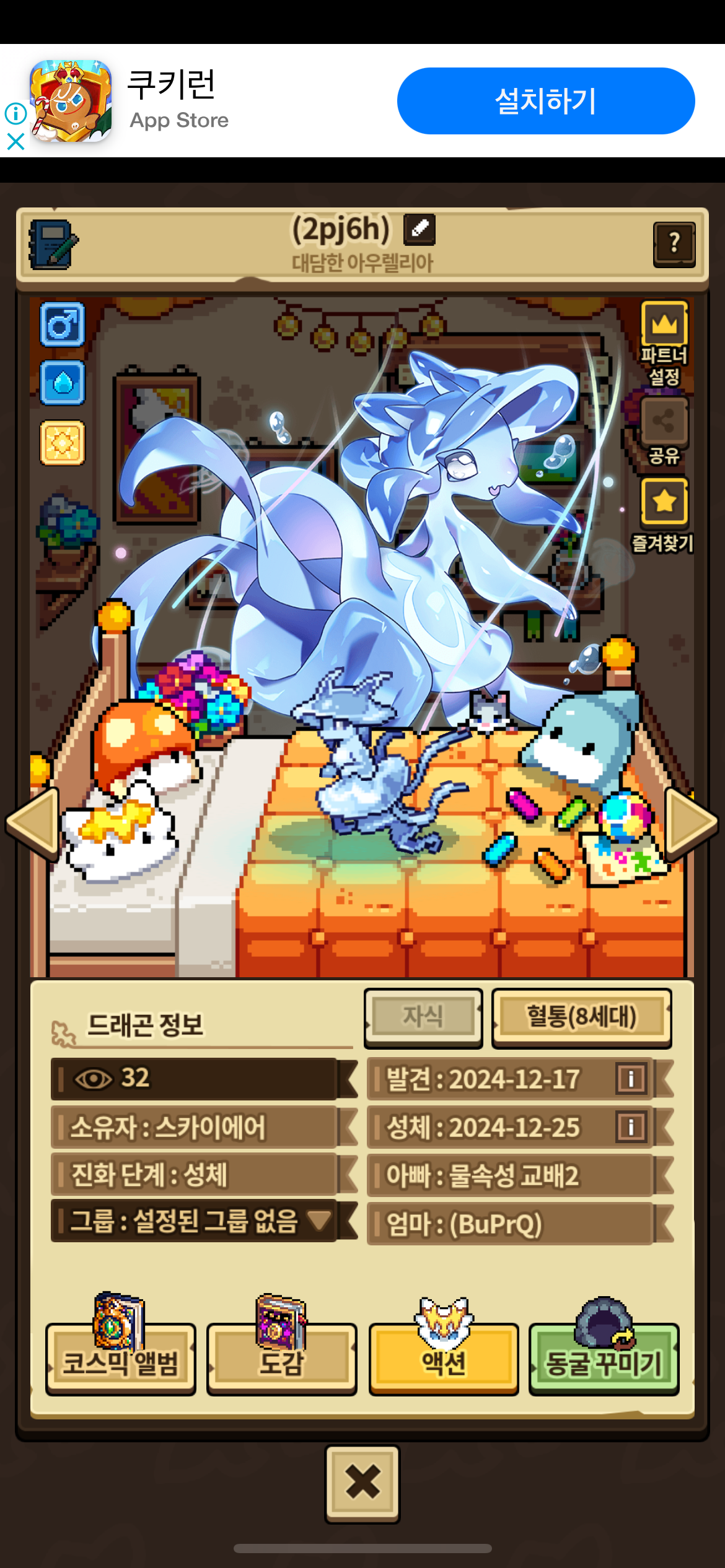Screen dimensions: 725x1568
Task: Close the 쿠키런 ad banner
Action: click(x=15, y=142)
